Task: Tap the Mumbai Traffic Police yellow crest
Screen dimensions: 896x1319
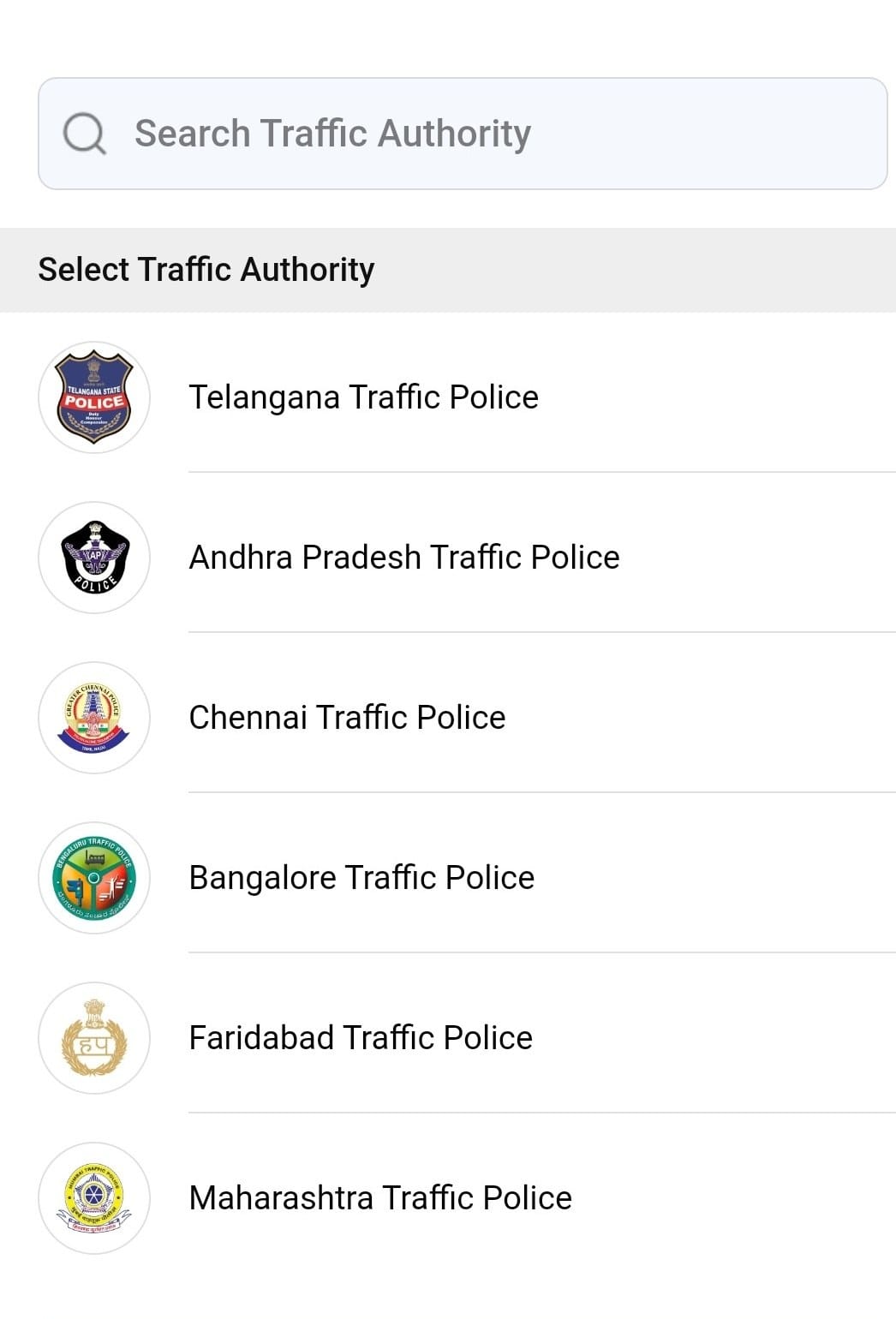Action: click(x=94, y=1197)
